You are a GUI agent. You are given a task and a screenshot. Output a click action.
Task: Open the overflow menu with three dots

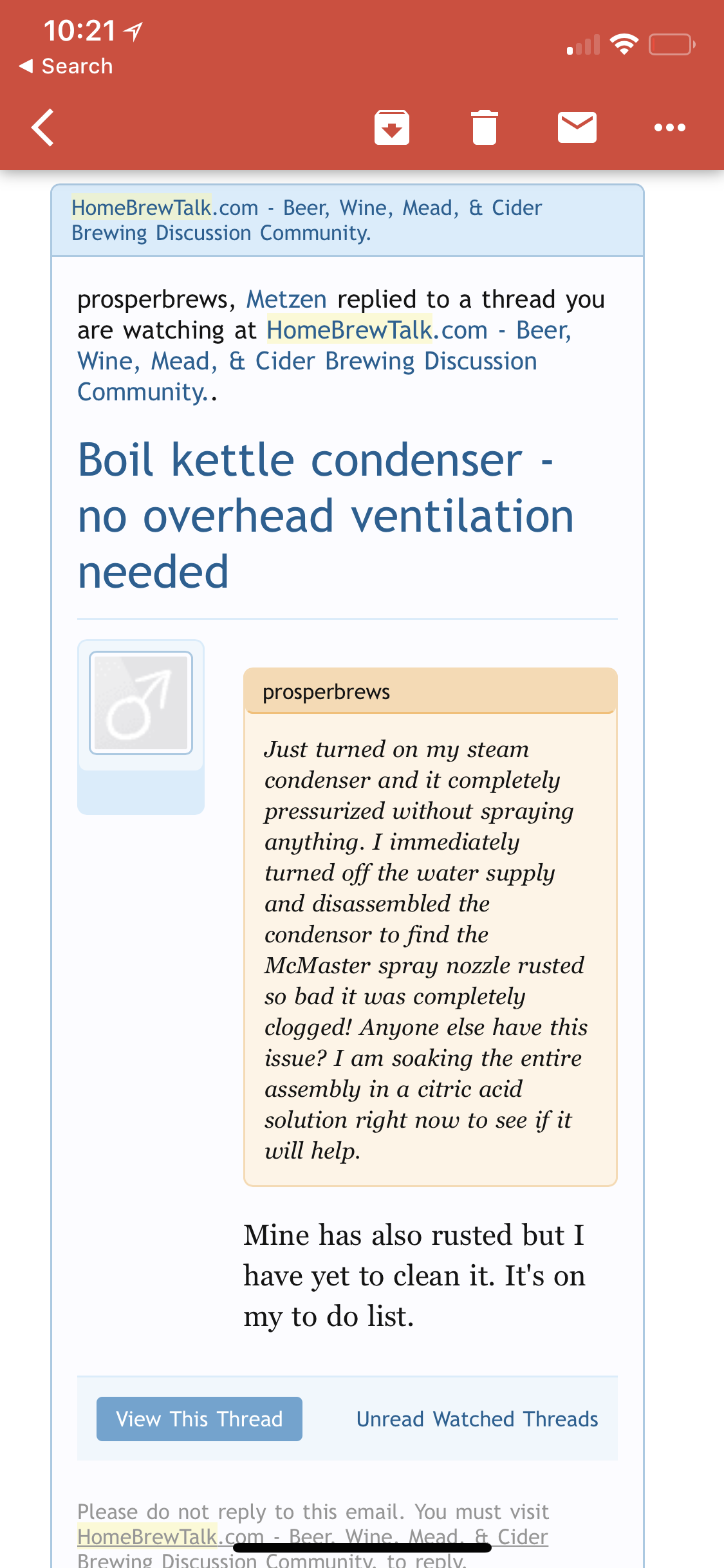tap(669, 127)
